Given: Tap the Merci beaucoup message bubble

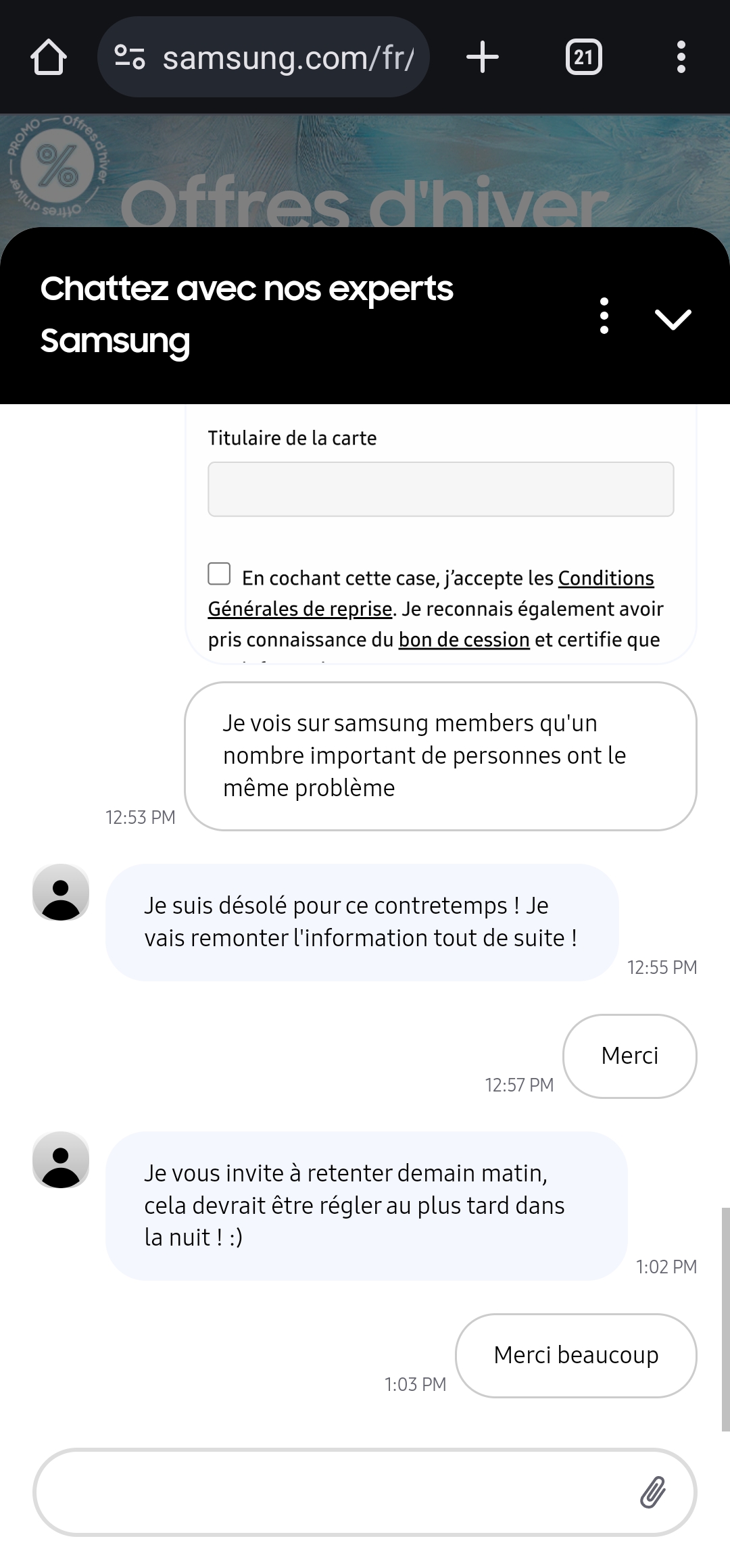Looking at the screenshot, I should point(576,1356).
